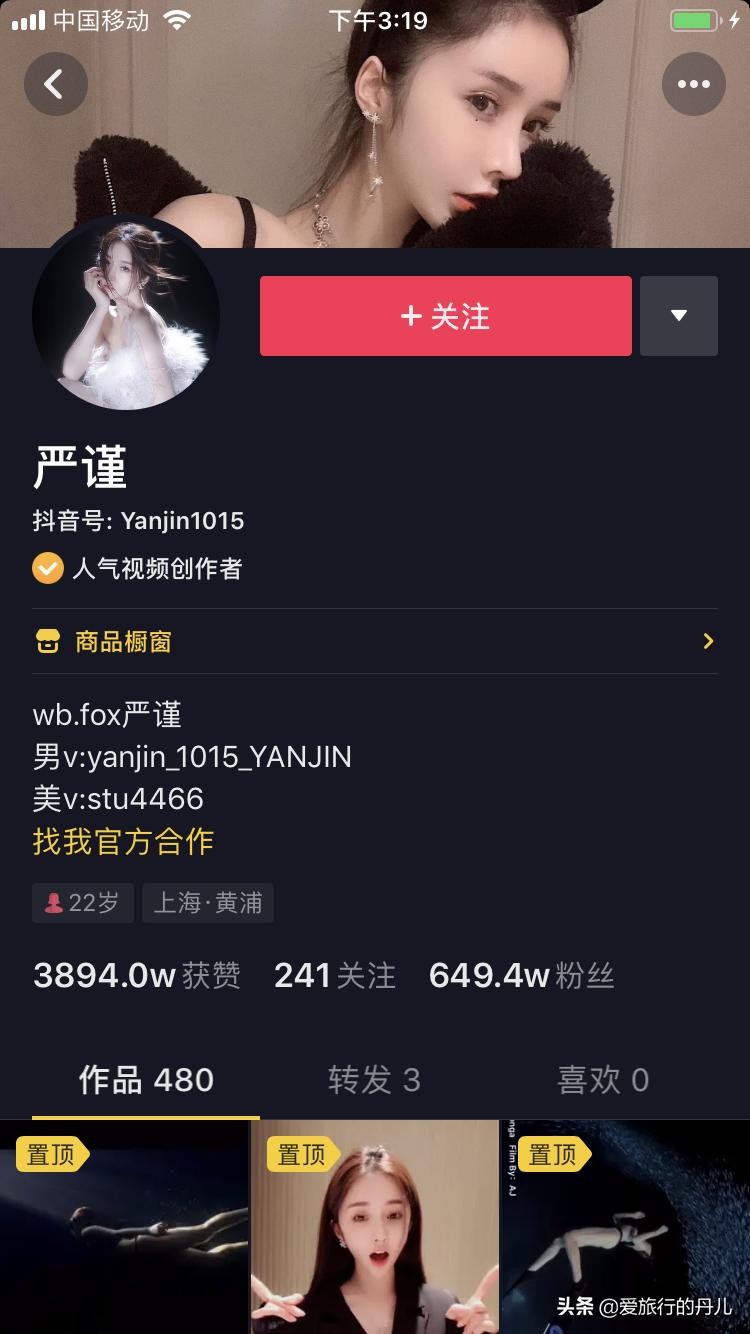
Task: View the 241 关注 following list
Action: point(334,975)
